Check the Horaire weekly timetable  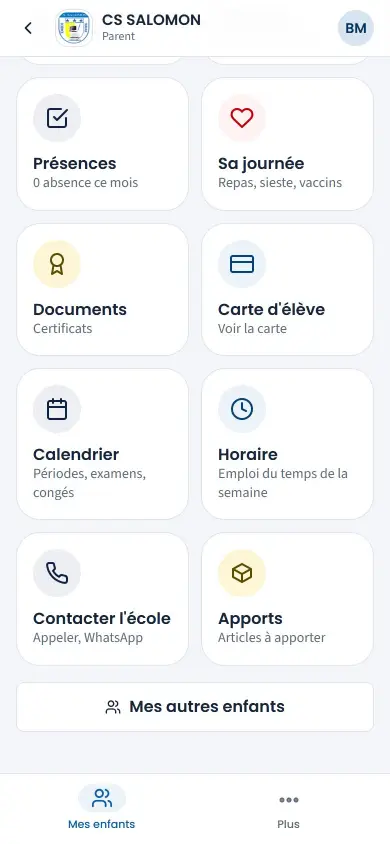[x=287, y=444]
